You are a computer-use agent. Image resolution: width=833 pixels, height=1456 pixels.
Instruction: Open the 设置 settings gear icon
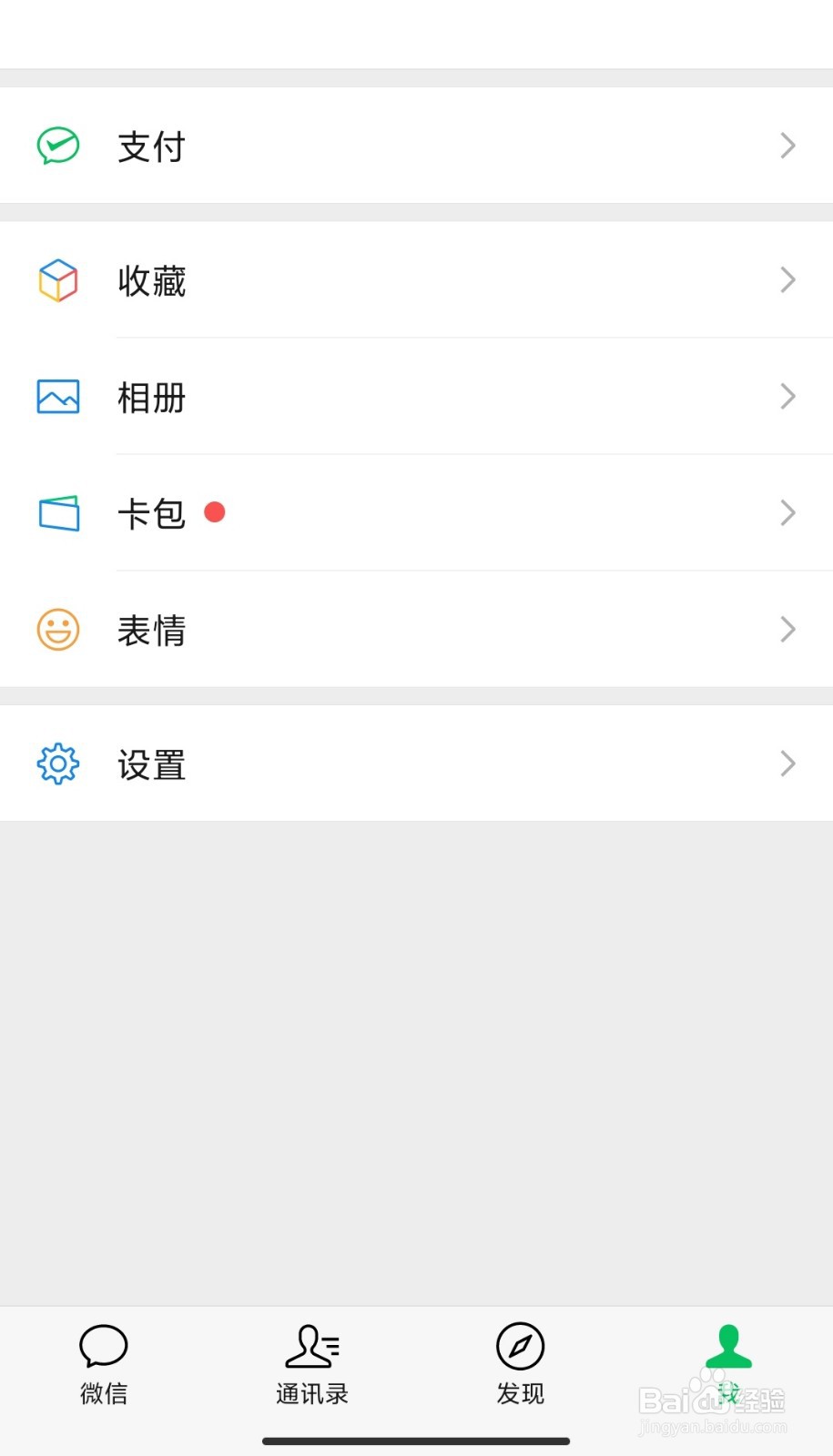pyautogui.click(x=57, y=763)
